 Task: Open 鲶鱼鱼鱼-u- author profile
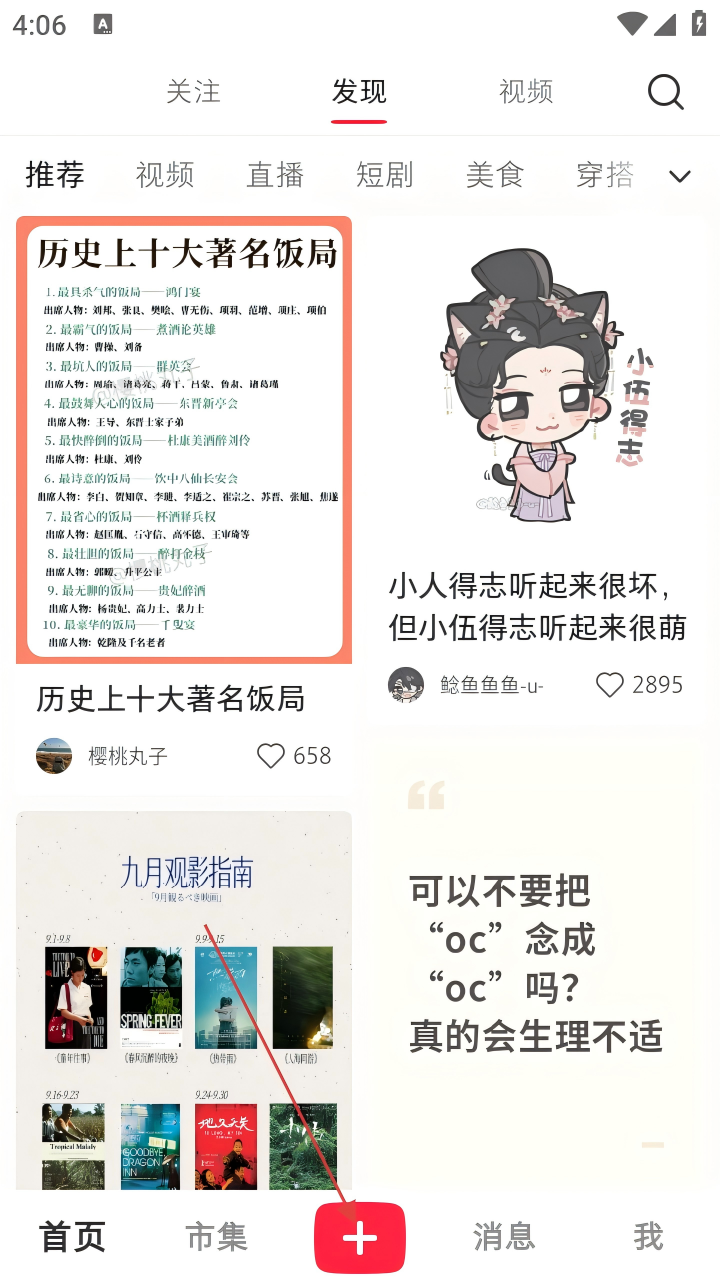(x=406, y=685)
